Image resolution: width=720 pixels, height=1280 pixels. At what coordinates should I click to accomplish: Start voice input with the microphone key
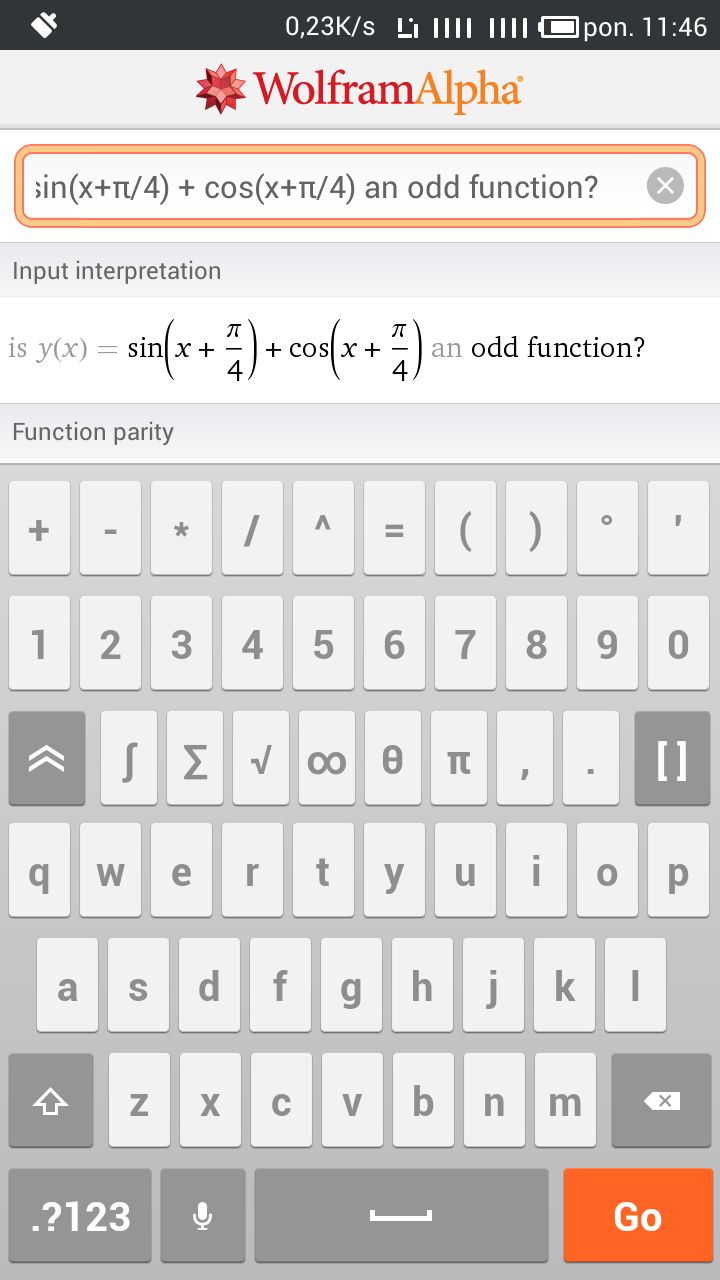click(x=203, y=1216)
